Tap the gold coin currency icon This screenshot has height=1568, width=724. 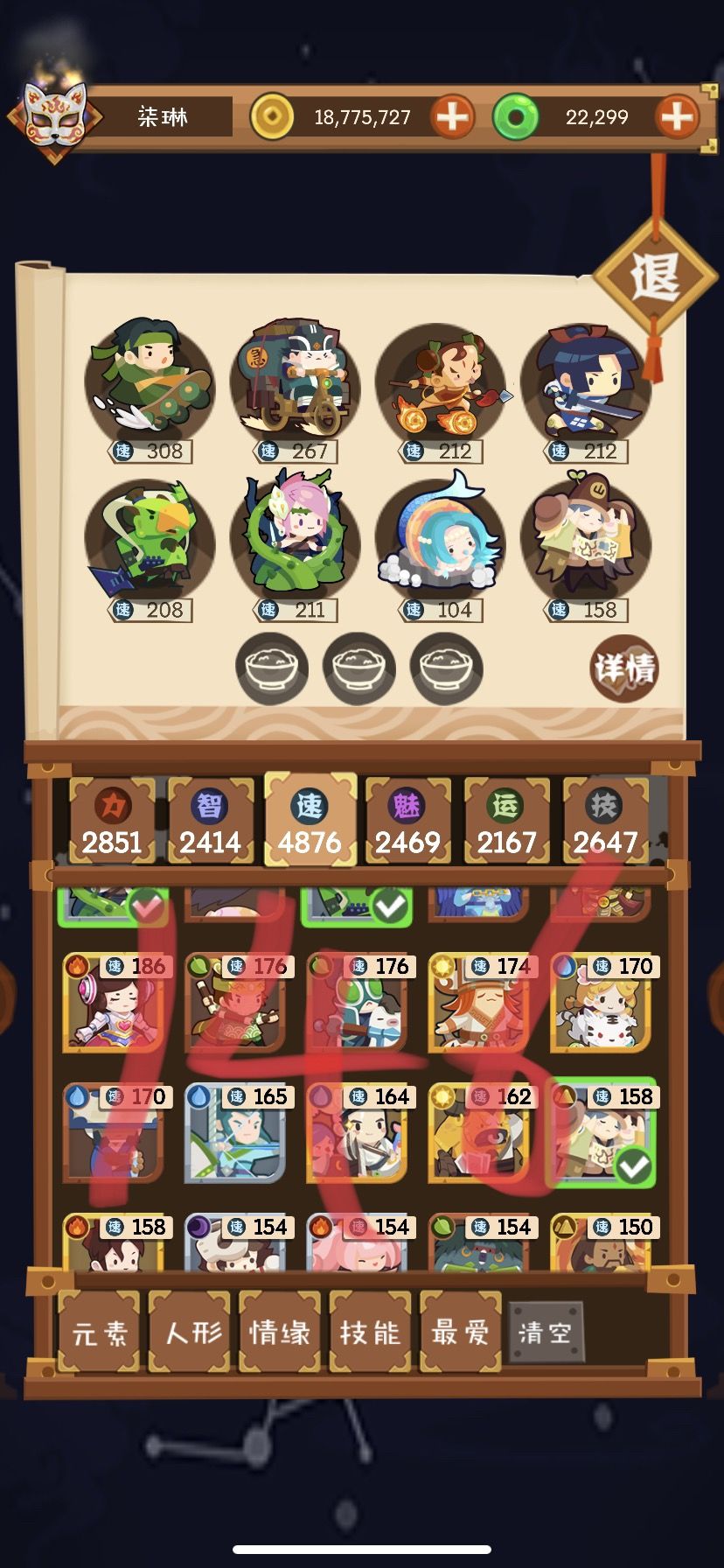pyautogui.click(x=271, y=116)
